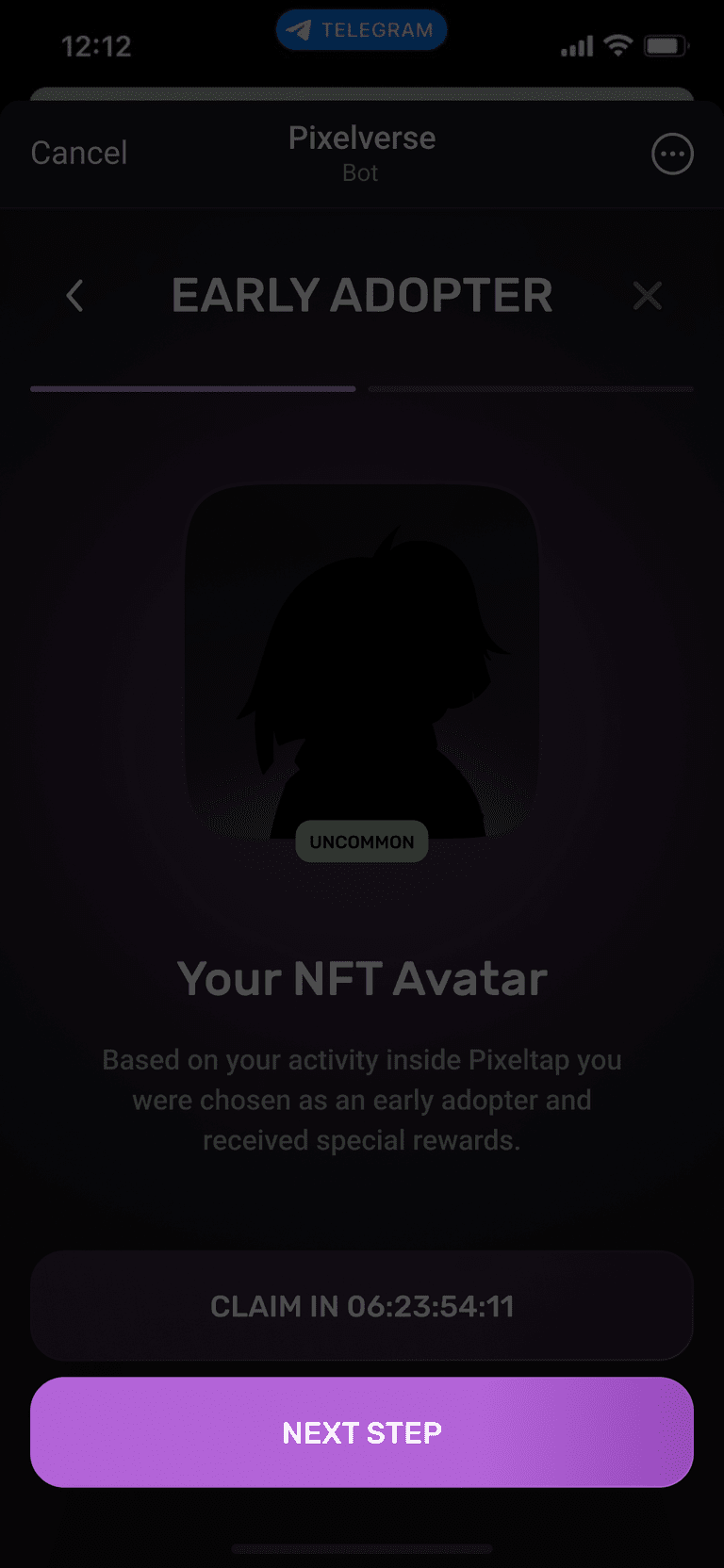Image resolution: width=724 pixels, height=1568 pixels.
Task: Open the three-dot options menu
Action: tap(672, 154)
